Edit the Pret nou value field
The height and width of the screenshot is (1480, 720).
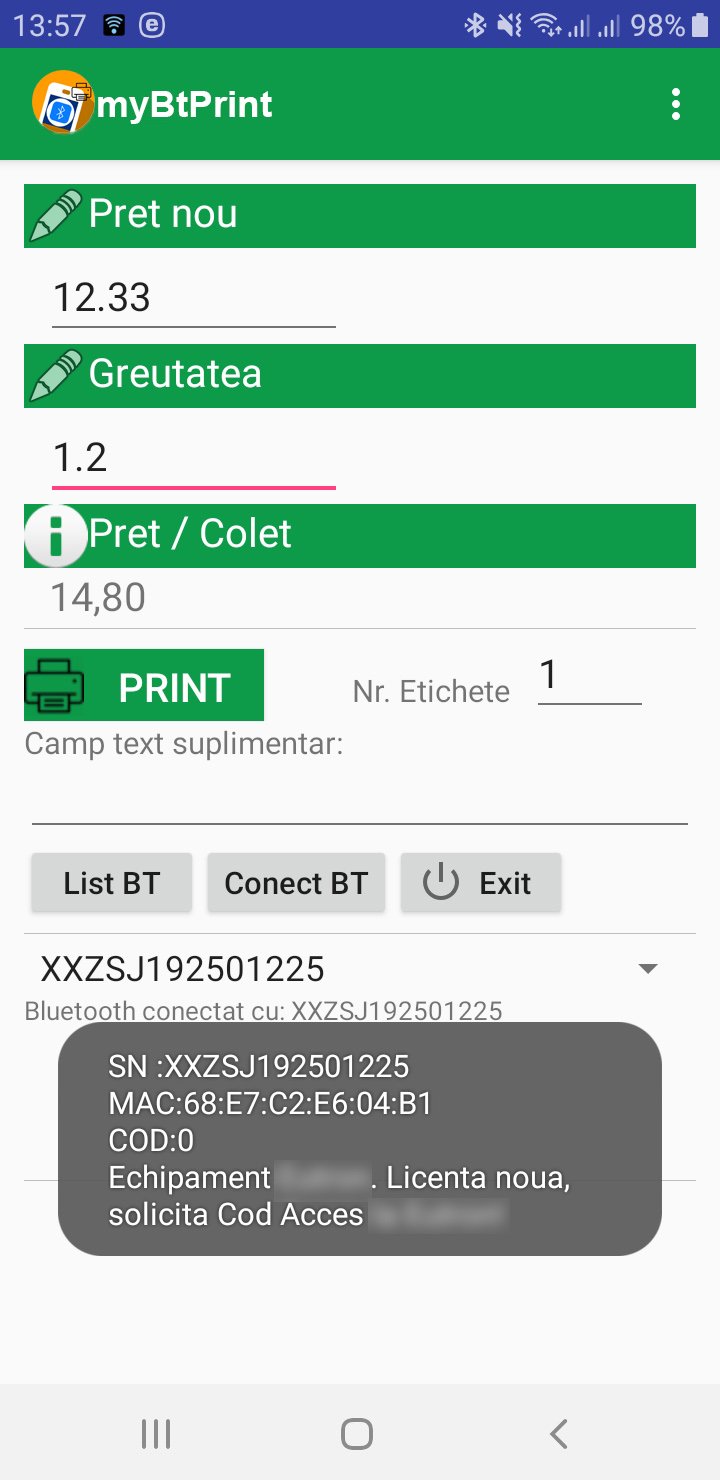(x=193, y=298)
